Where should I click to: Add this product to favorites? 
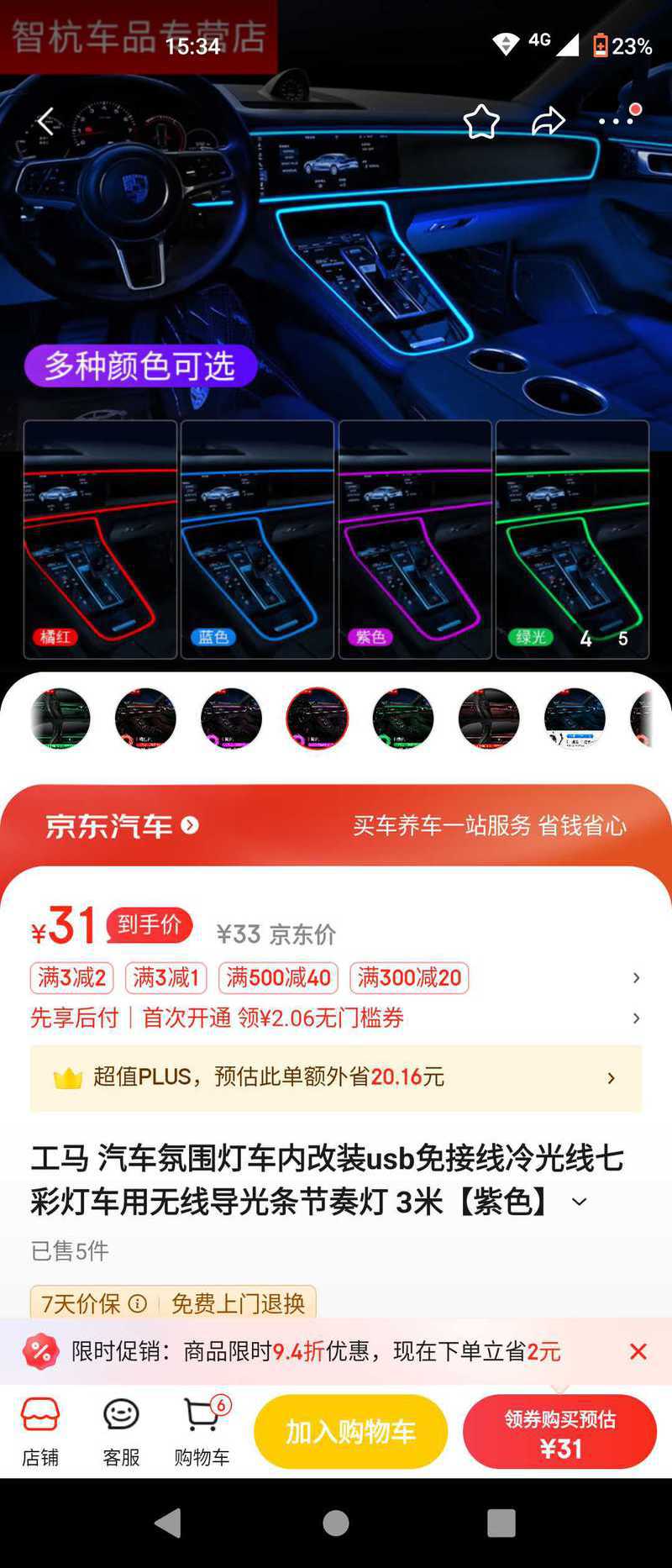481,122
